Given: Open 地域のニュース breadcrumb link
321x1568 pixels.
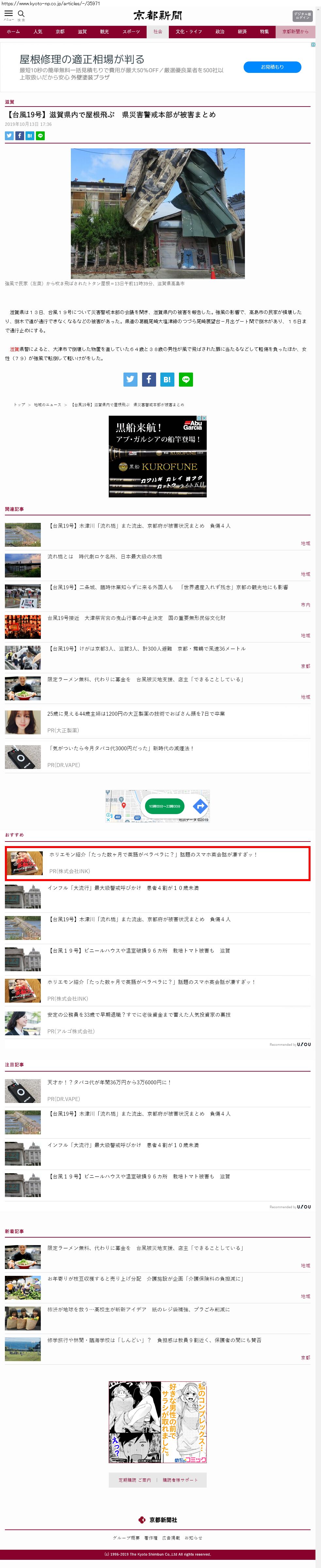Looking at the screenshot, I should click(x=47, y=405).
